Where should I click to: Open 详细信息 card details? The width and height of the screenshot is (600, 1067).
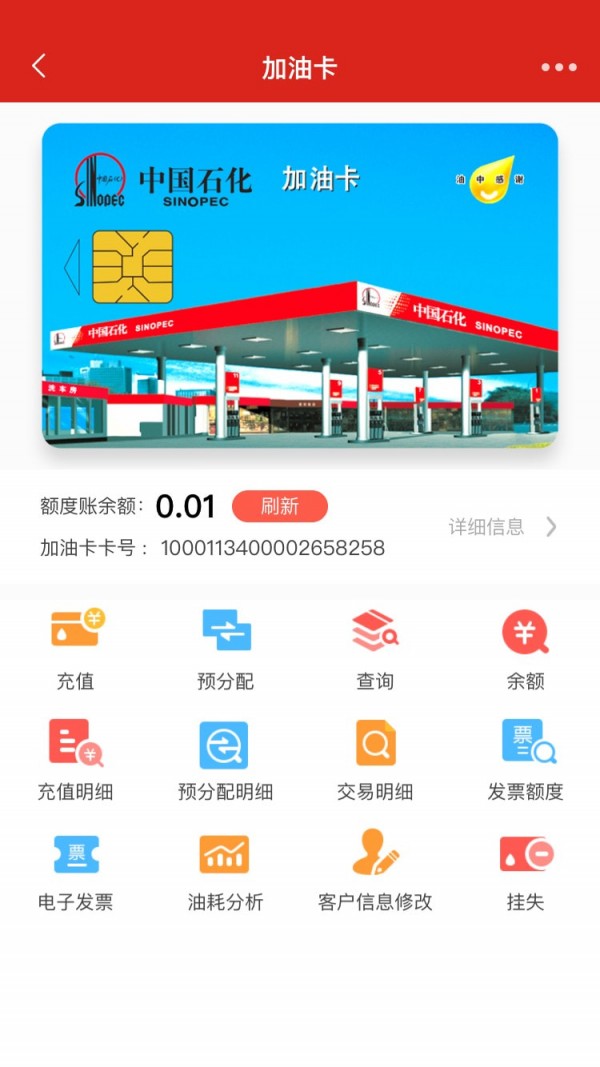tap(502, 527)
